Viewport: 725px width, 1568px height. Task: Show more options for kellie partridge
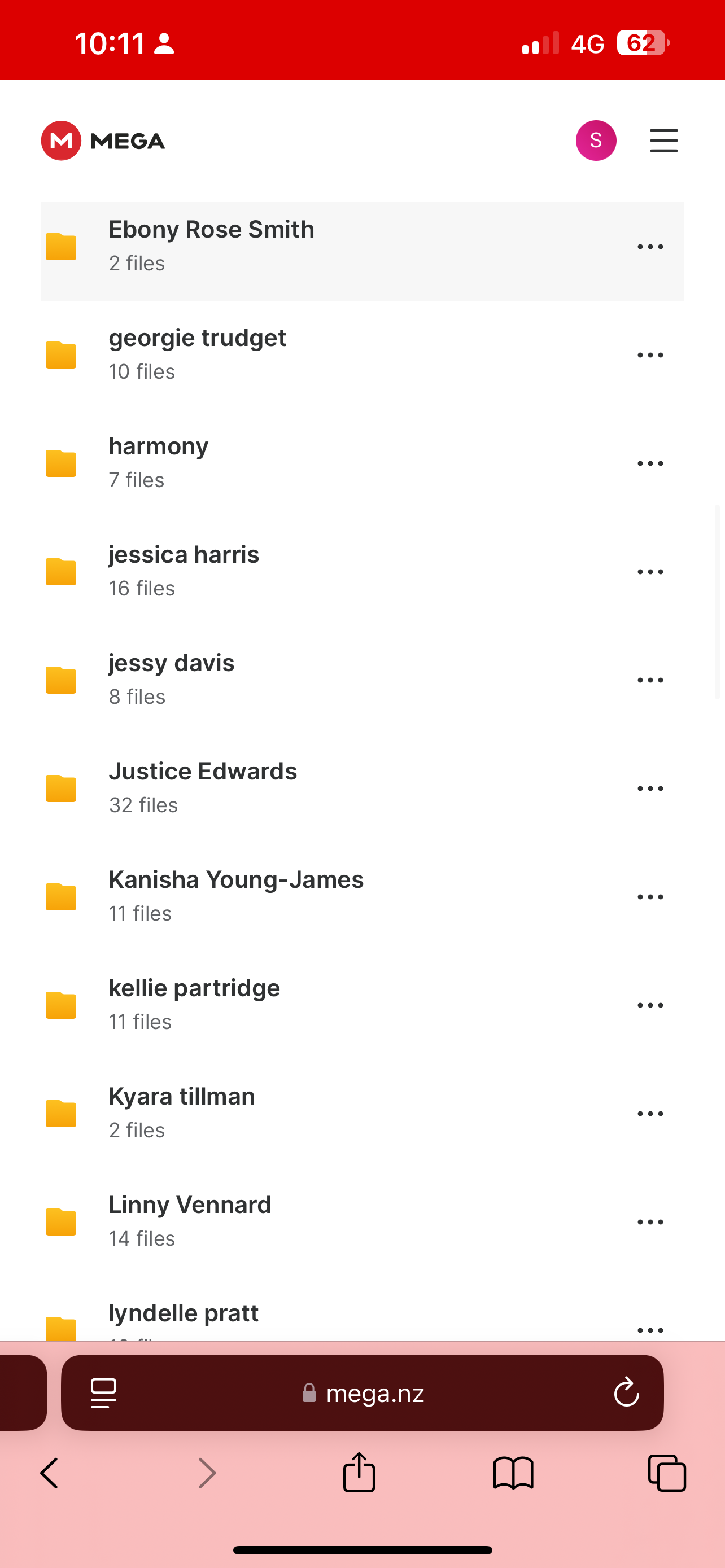[649, 1005]
